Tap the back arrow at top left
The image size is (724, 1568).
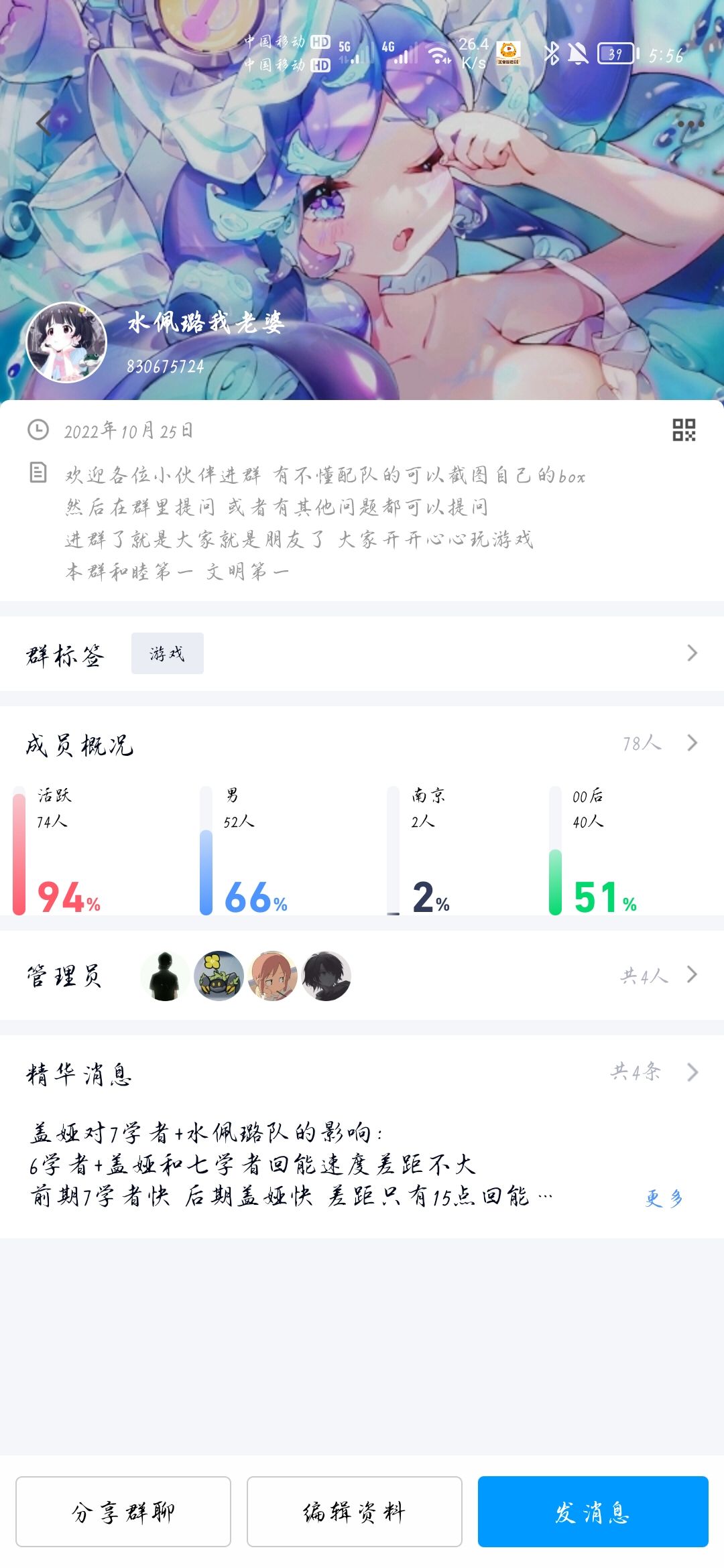[44, 123]
